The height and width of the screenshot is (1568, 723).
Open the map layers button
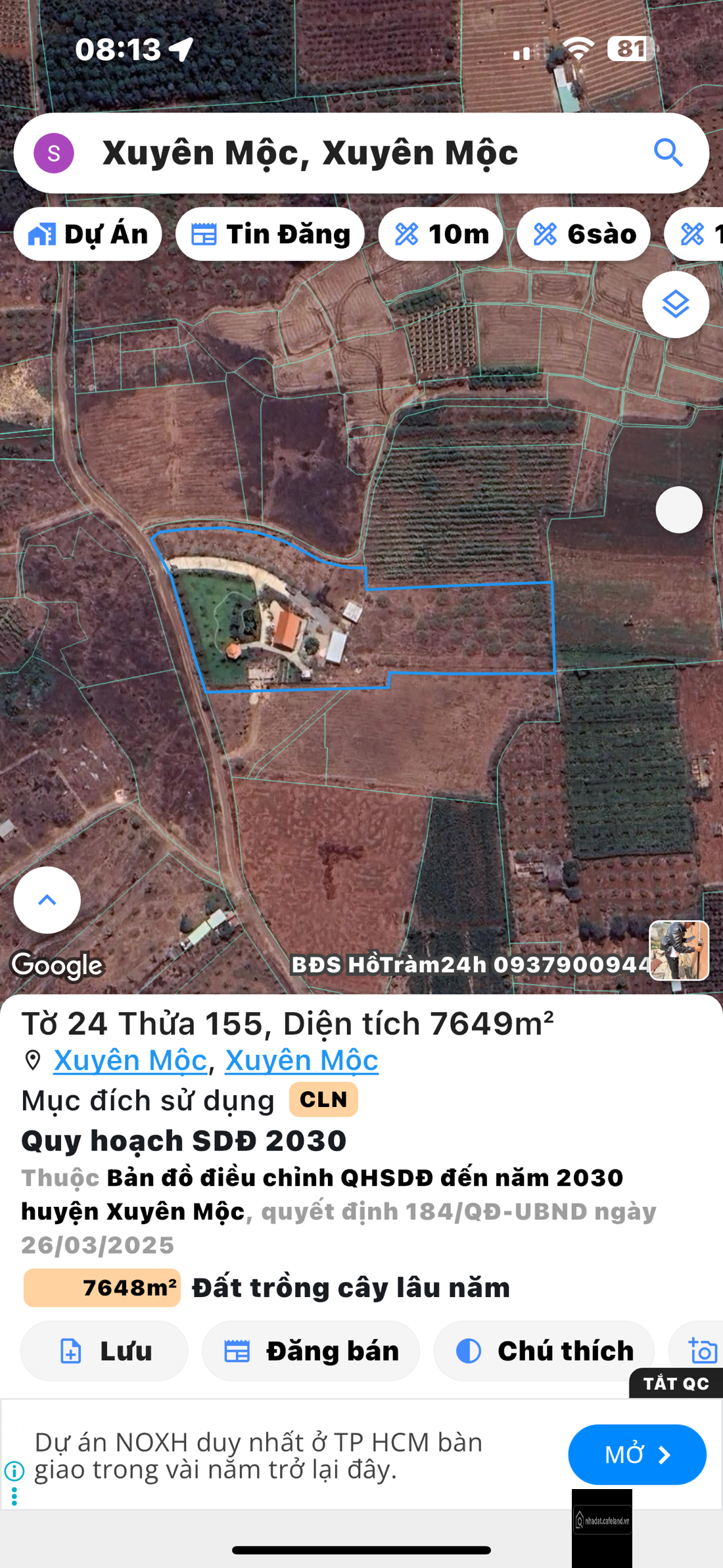tap(675, 305)
